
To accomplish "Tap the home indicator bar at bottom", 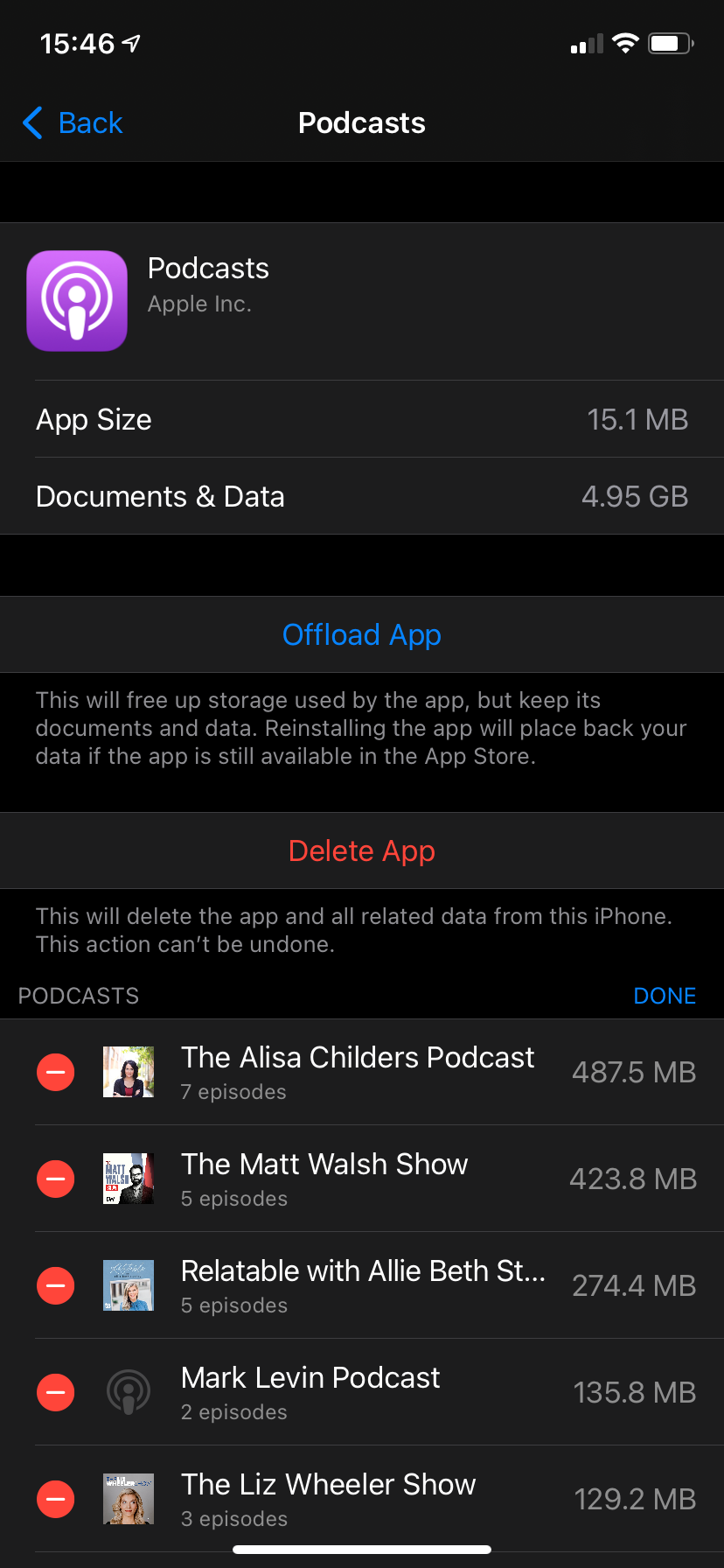I will point(361,1549).
